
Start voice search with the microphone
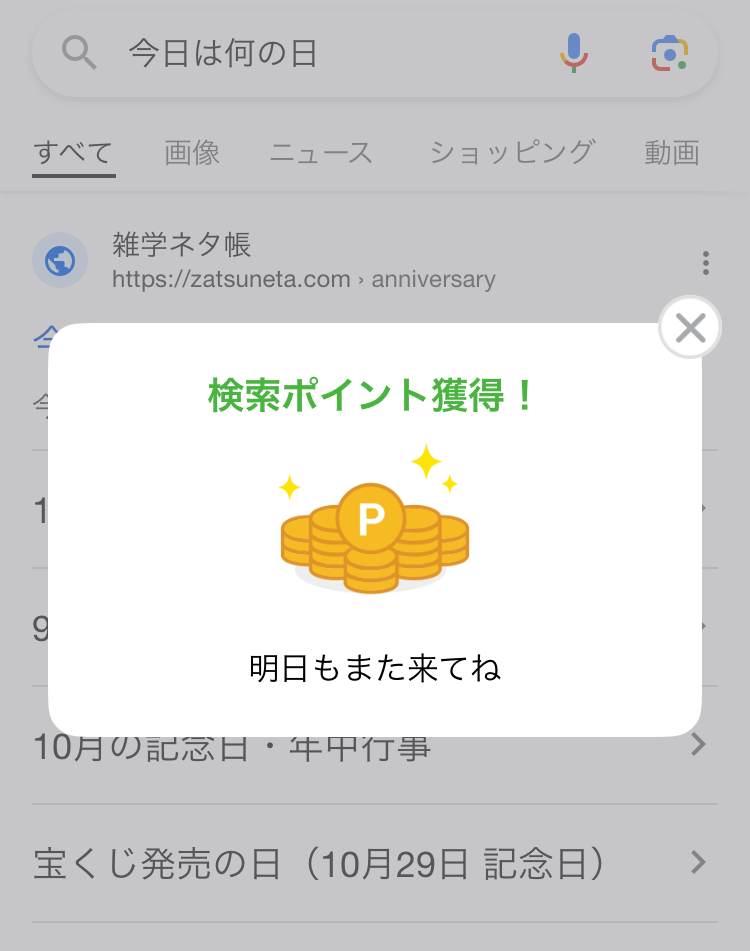[x=574, y=53]
